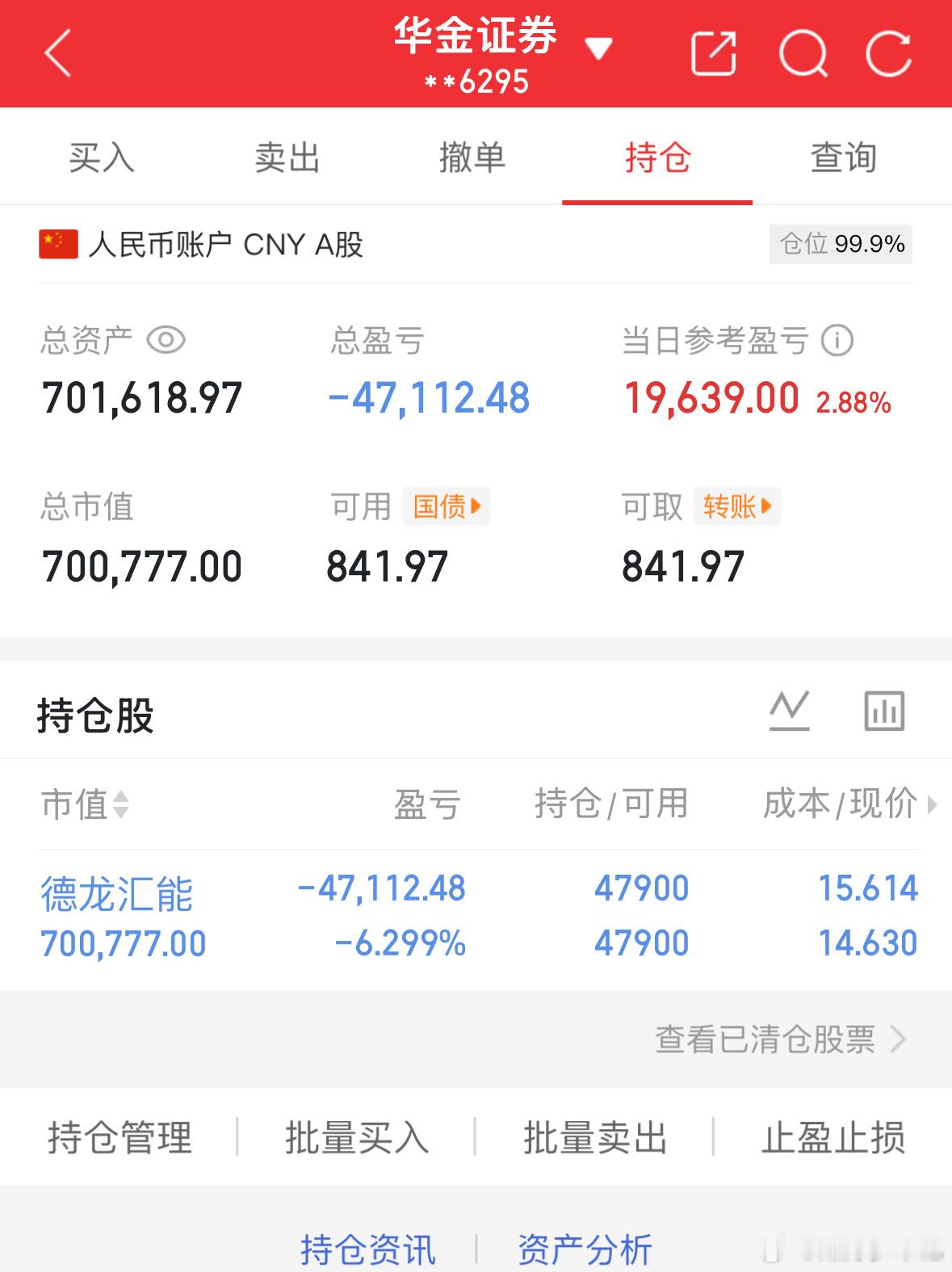Viewport: 952px width, 1272px height.
Task: Switch holdings to bar-chart view
Action: click(883, 712)
